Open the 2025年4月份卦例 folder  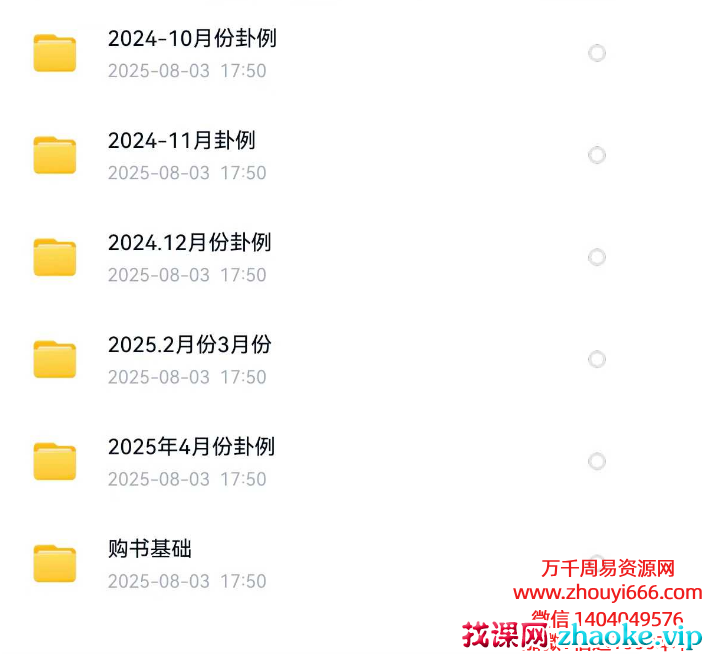pos(191,447)
